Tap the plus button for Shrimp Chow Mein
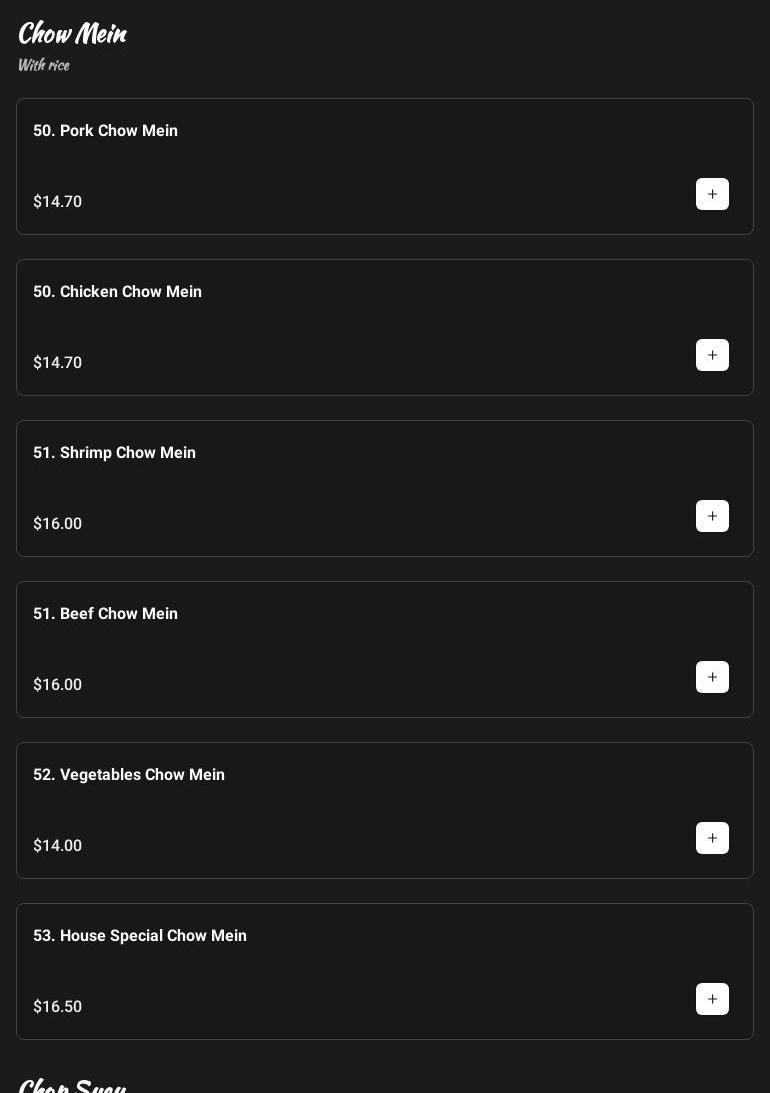 coord(712,516)
